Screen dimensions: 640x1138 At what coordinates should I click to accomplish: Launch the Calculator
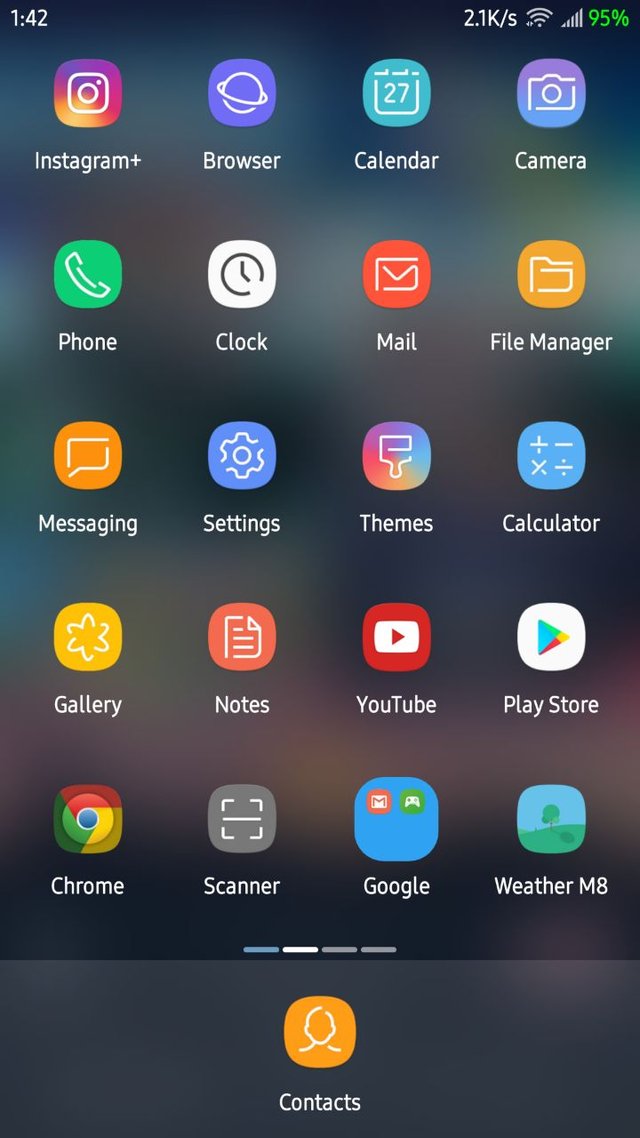point(551,456)
